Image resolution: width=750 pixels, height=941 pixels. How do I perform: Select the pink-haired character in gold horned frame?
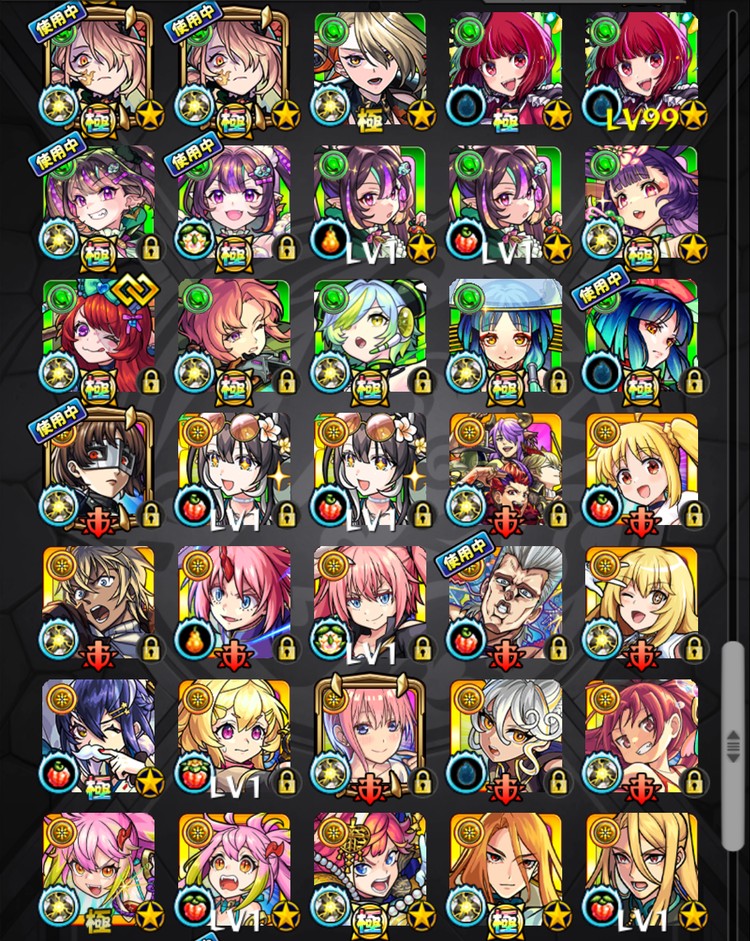[370, 737]
